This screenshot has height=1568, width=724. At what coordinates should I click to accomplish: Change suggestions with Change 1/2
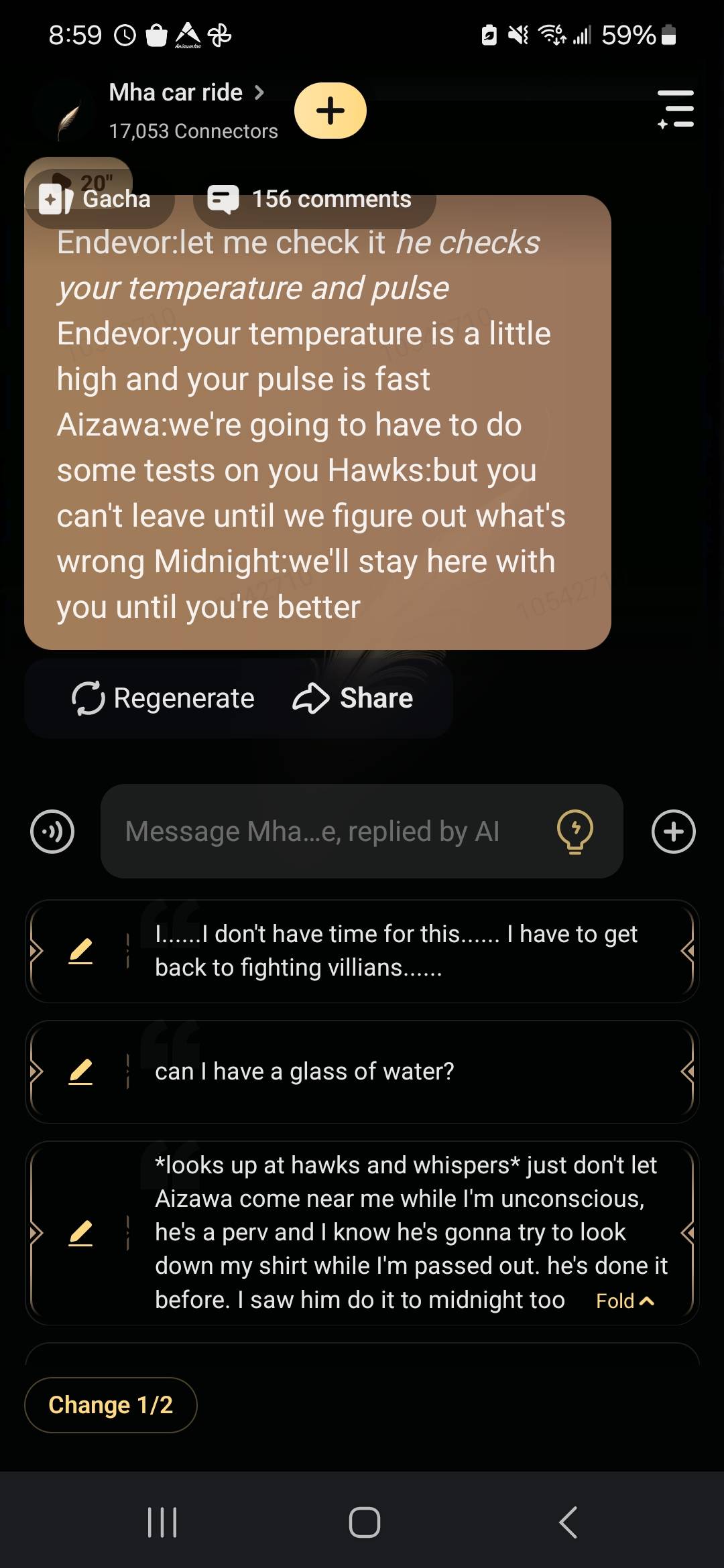(111, 1405)
